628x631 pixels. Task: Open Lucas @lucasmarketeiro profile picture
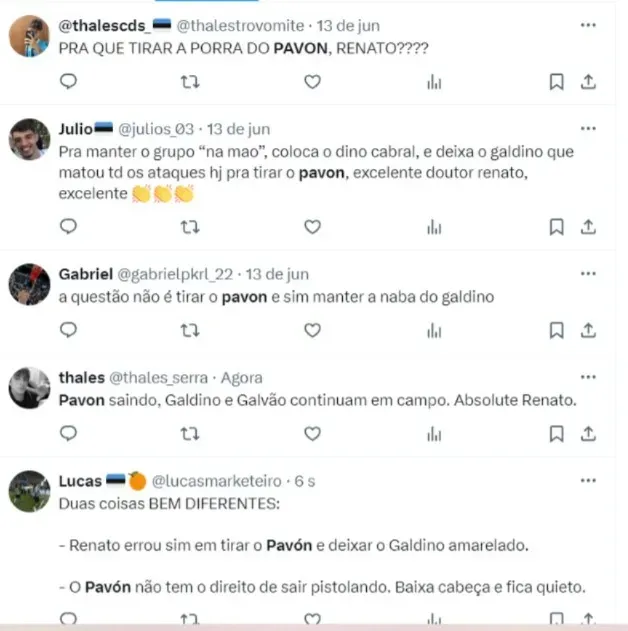30,491
